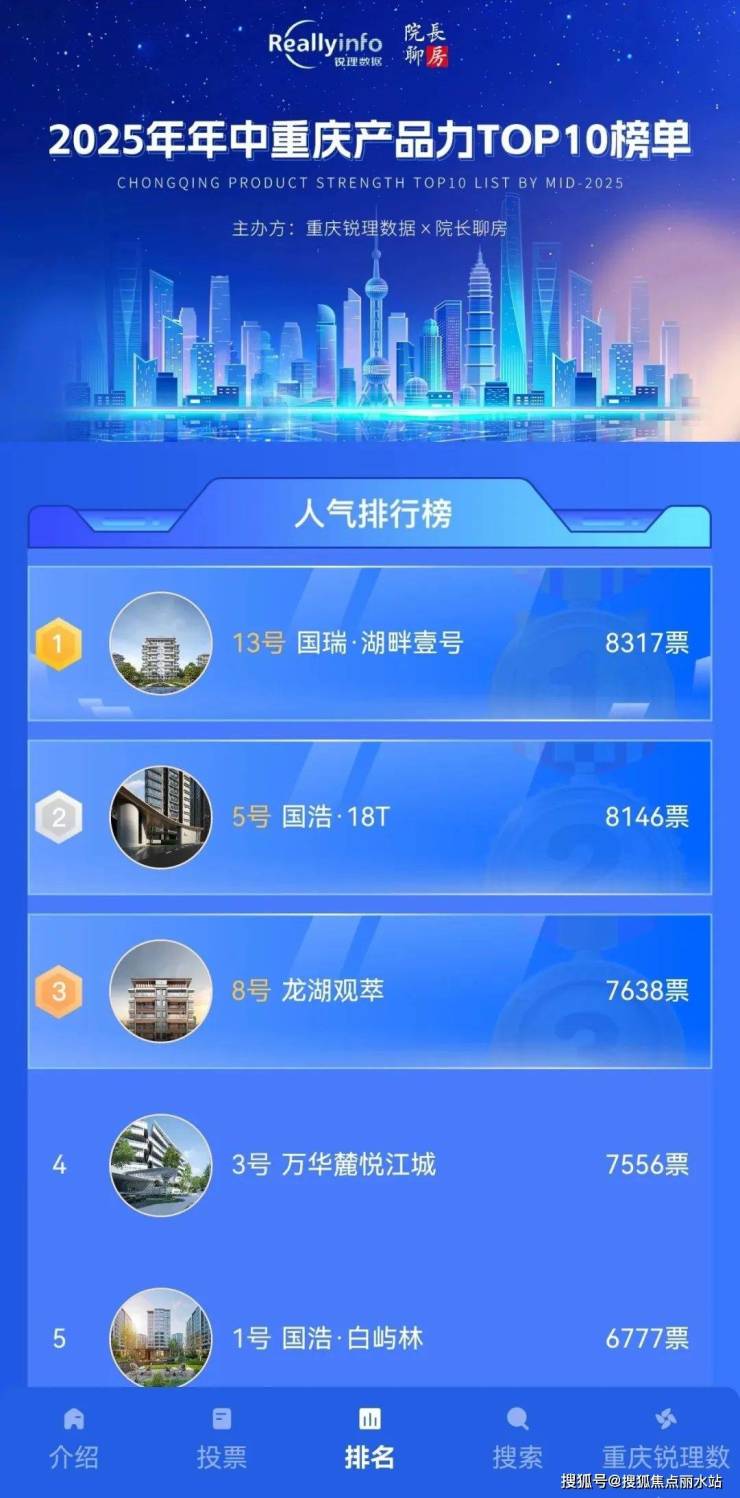Select the 排名 tab

pos(369,1438)
